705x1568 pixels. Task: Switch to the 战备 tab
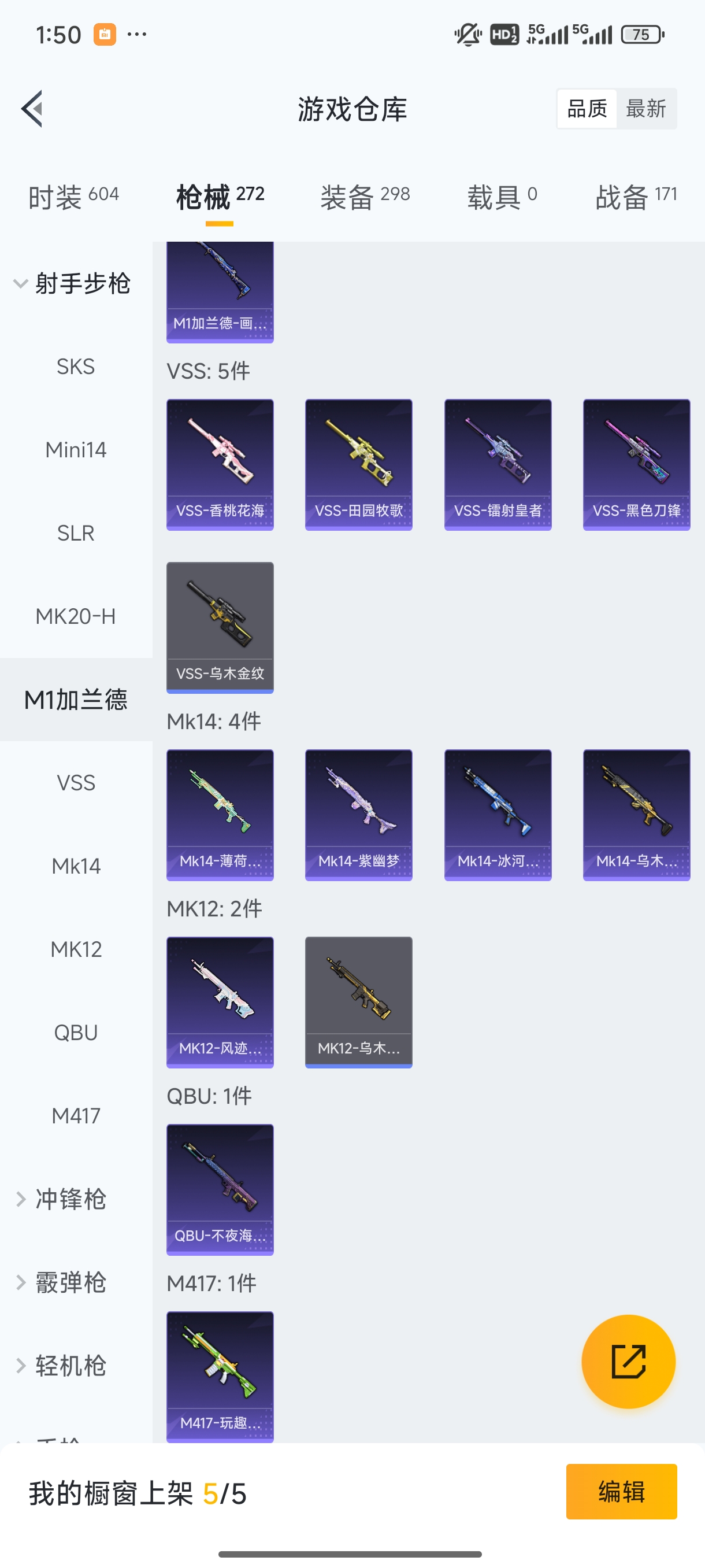636,197
